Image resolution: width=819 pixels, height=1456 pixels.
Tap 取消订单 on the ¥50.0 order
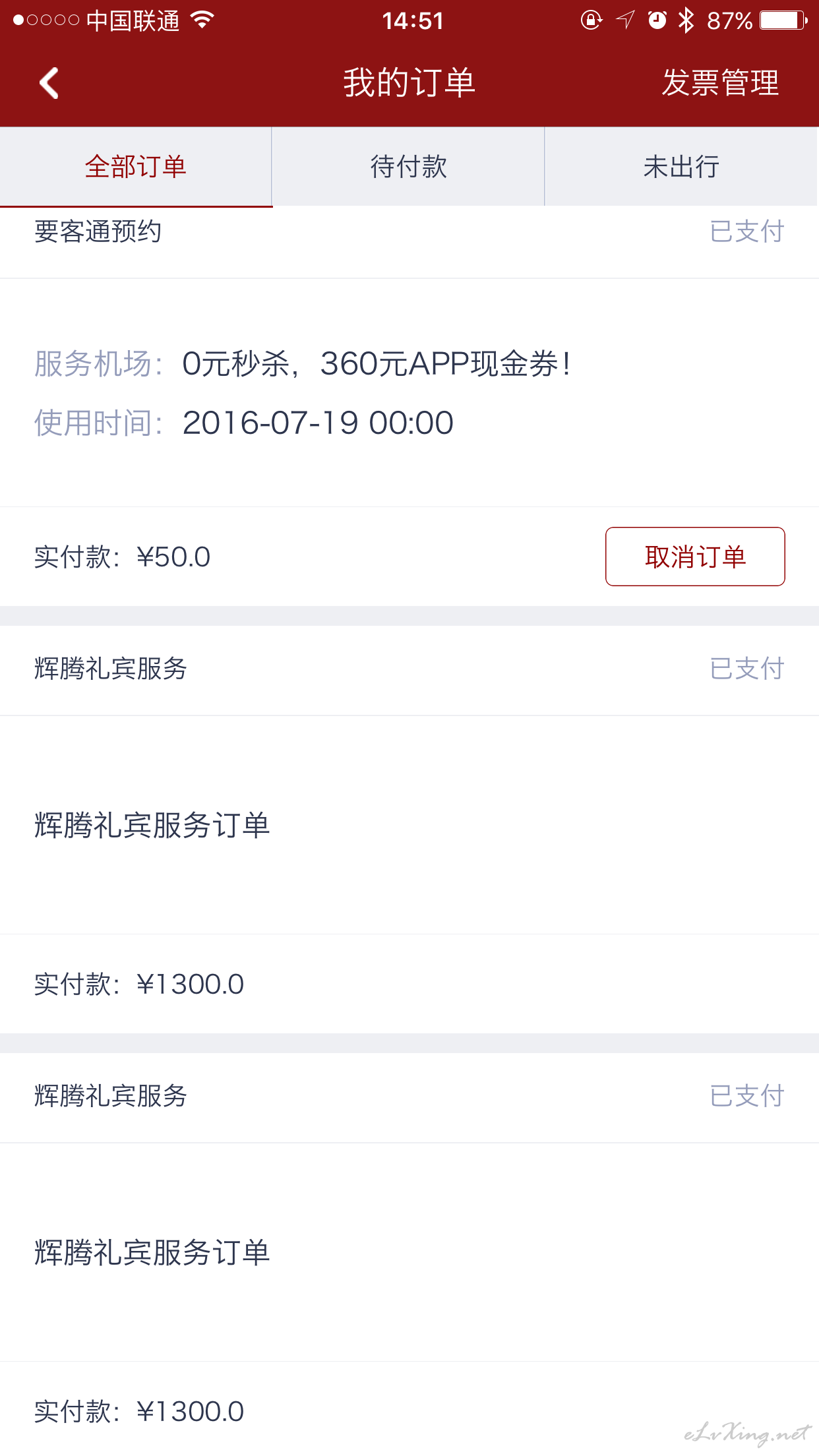click(695, 557)
